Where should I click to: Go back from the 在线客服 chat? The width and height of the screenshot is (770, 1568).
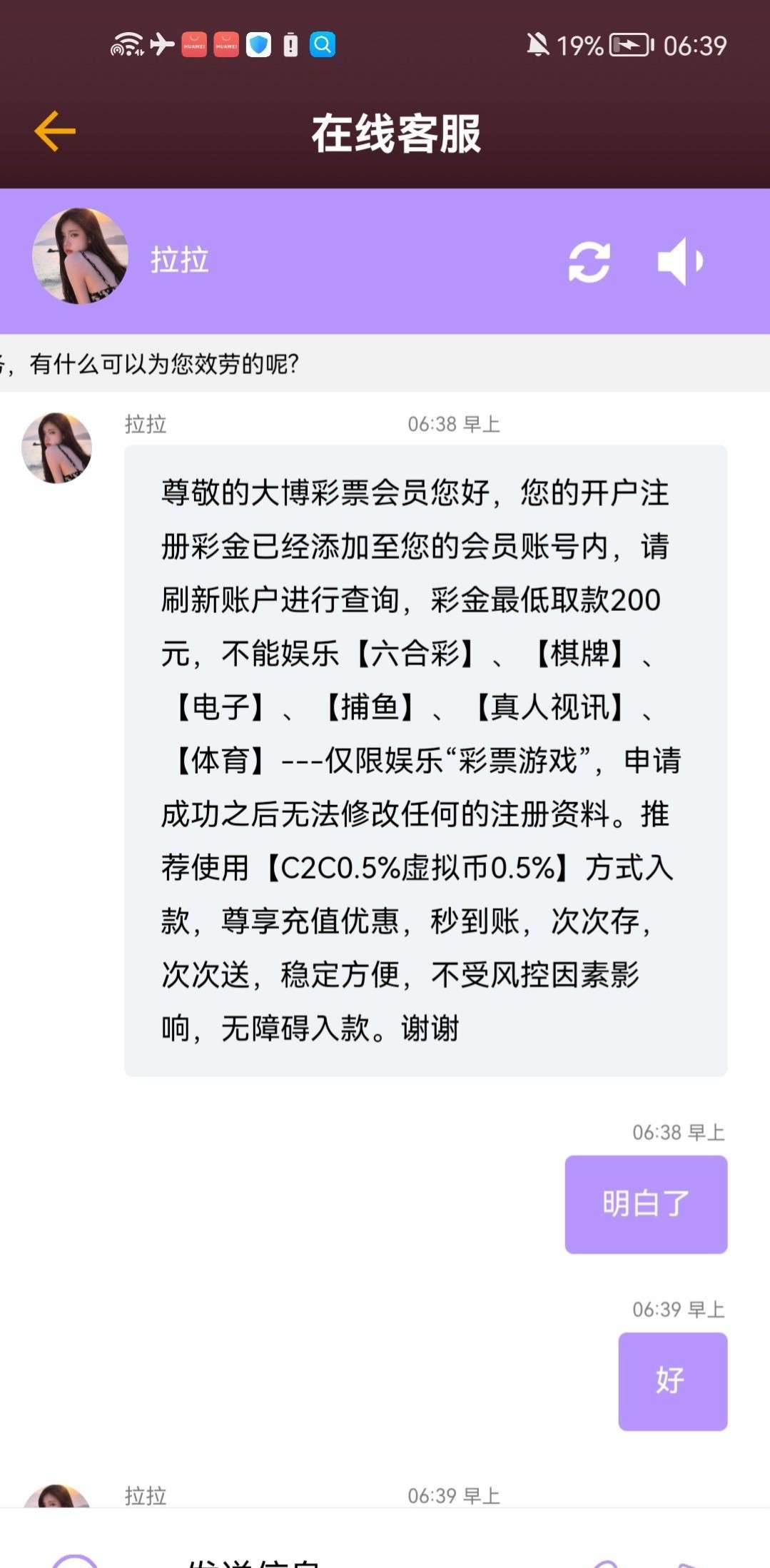54,131
